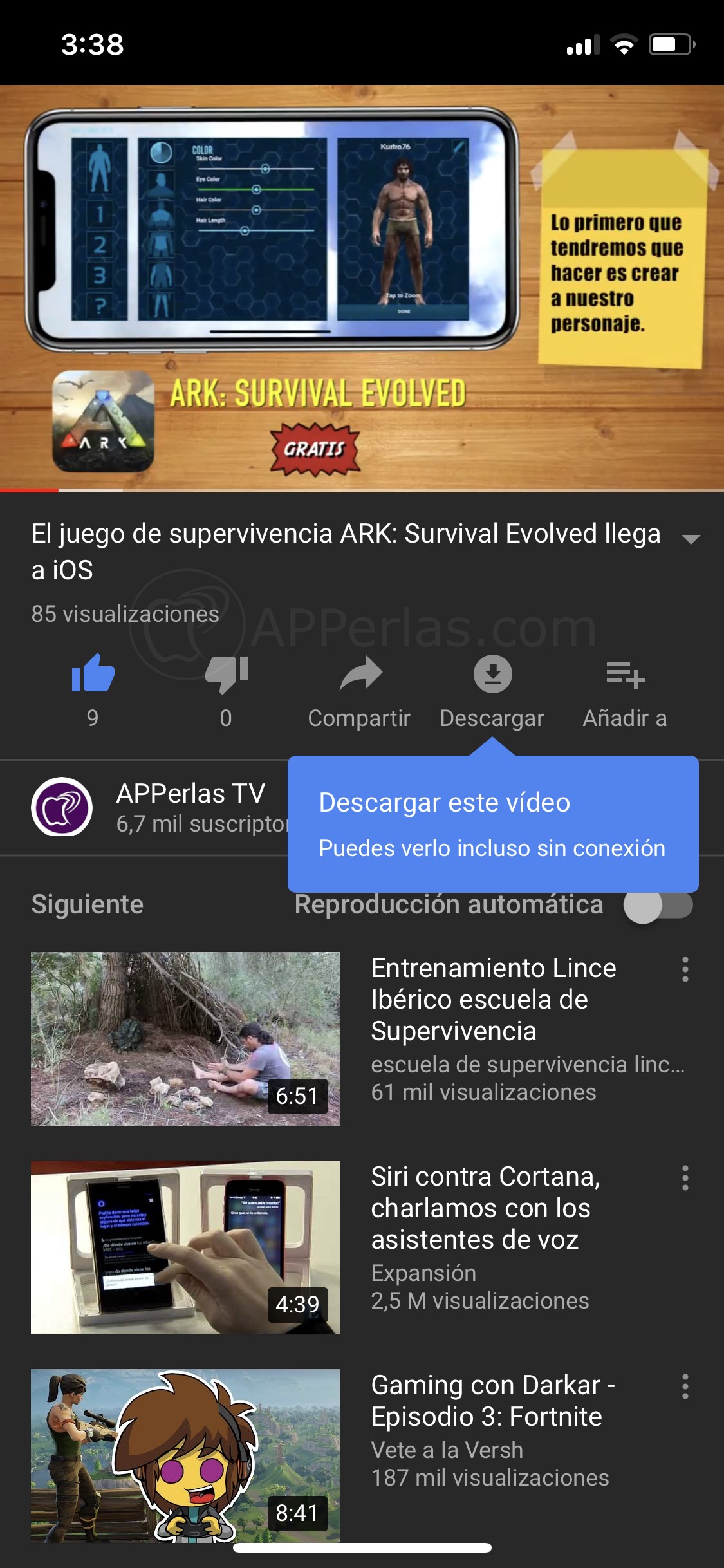Expand the video description arrow
Screen dimensions: 724x1568
click(x=691, y=539)
